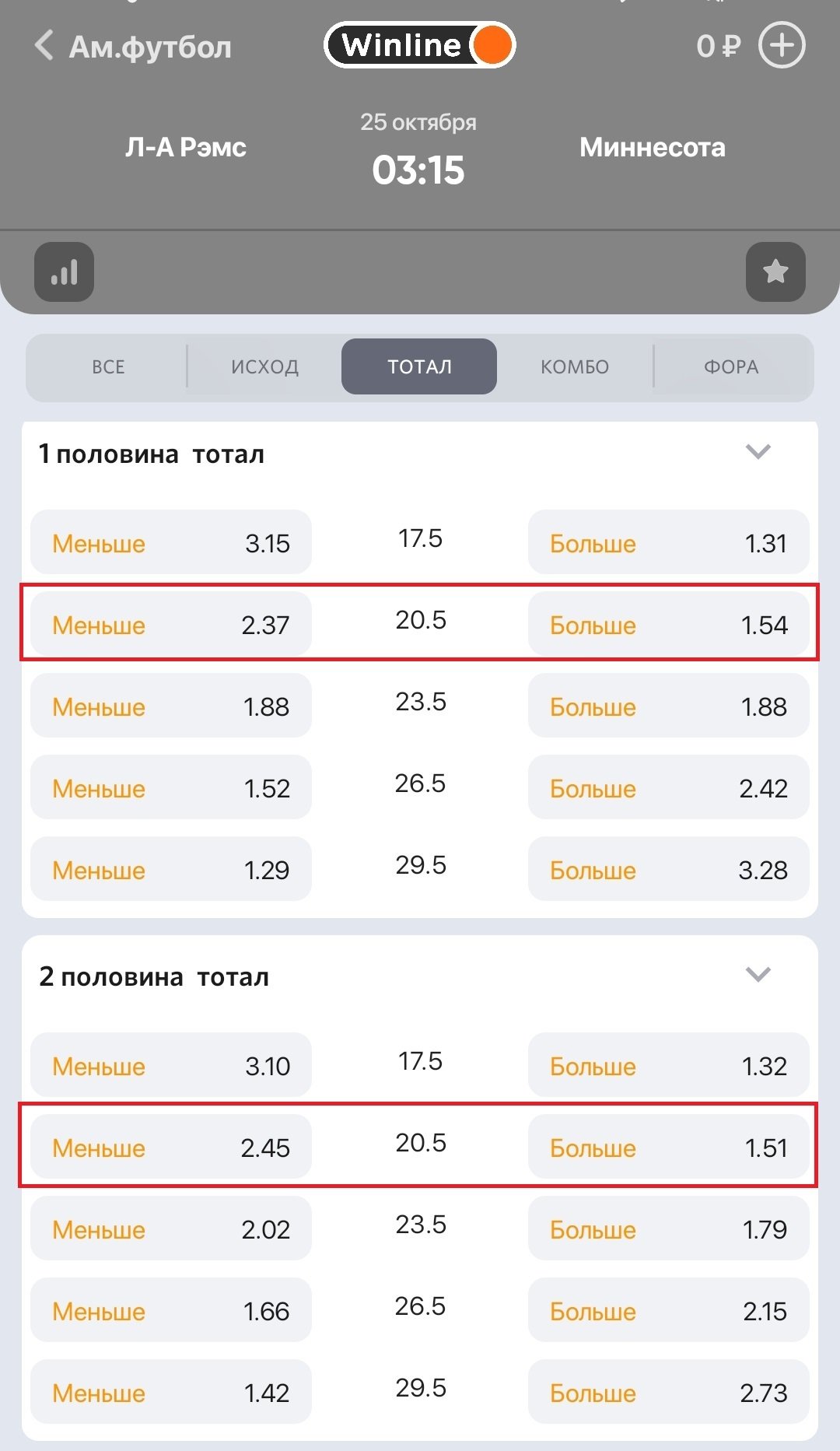Tap the plus icon to top up balance
This screenshot has height=1451, width=840.
[x=781, y=46]
